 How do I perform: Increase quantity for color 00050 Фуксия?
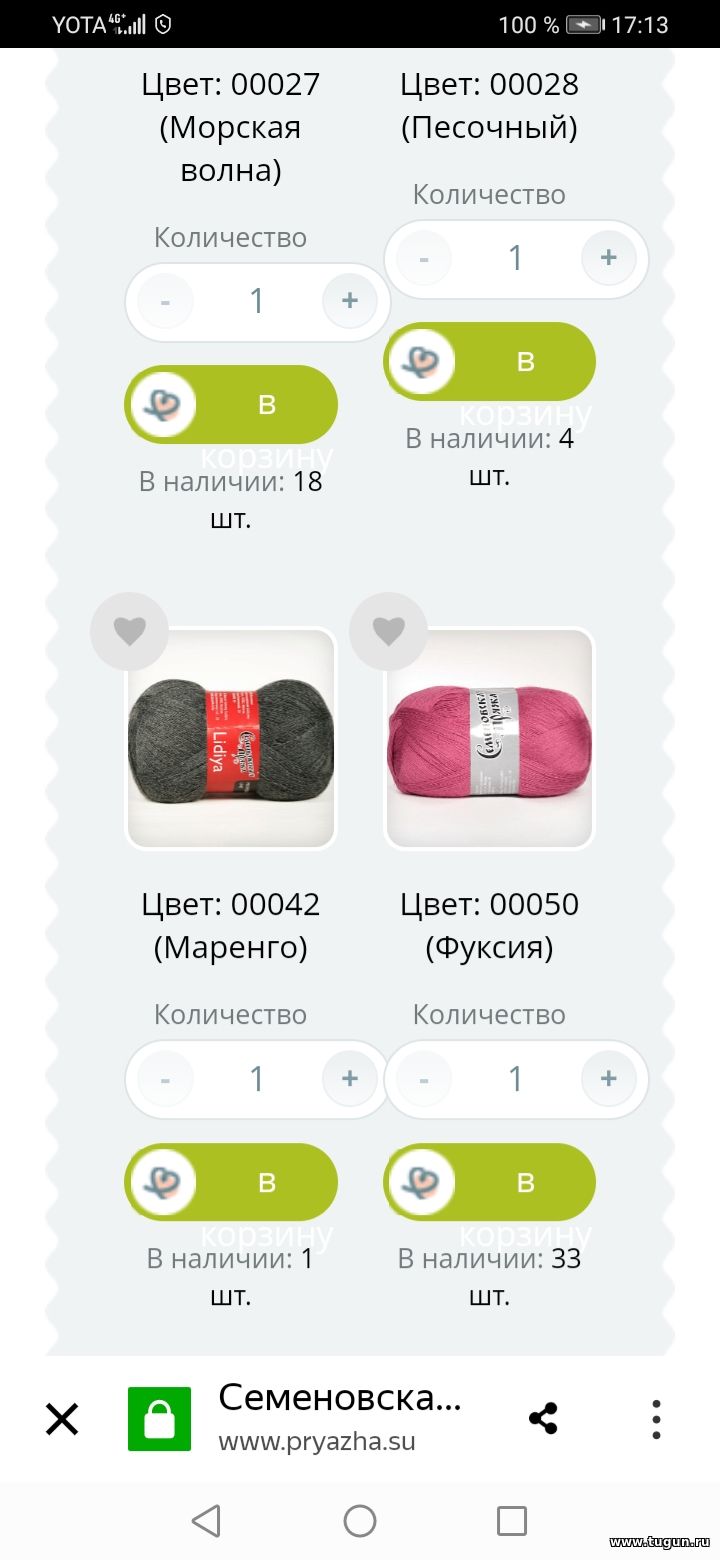(608, 1079)
